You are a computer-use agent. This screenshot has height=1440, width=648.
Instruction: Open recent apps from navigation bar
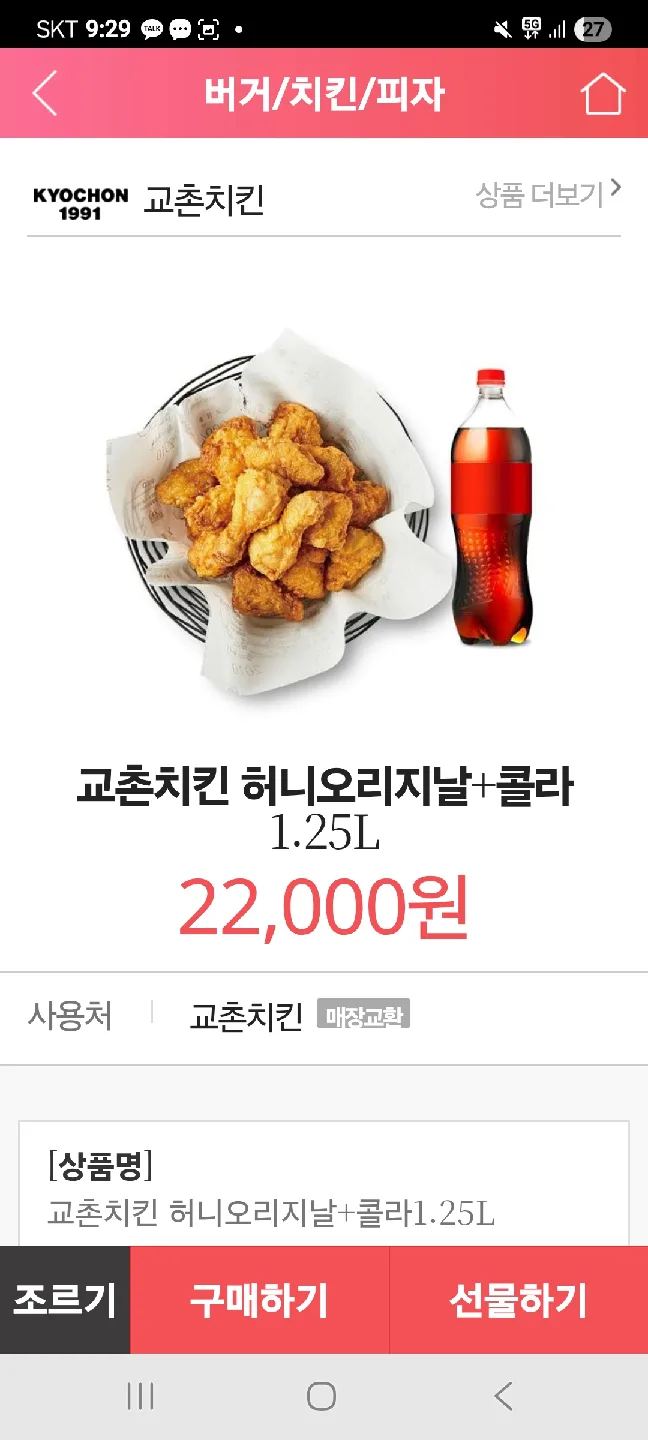140,1396
